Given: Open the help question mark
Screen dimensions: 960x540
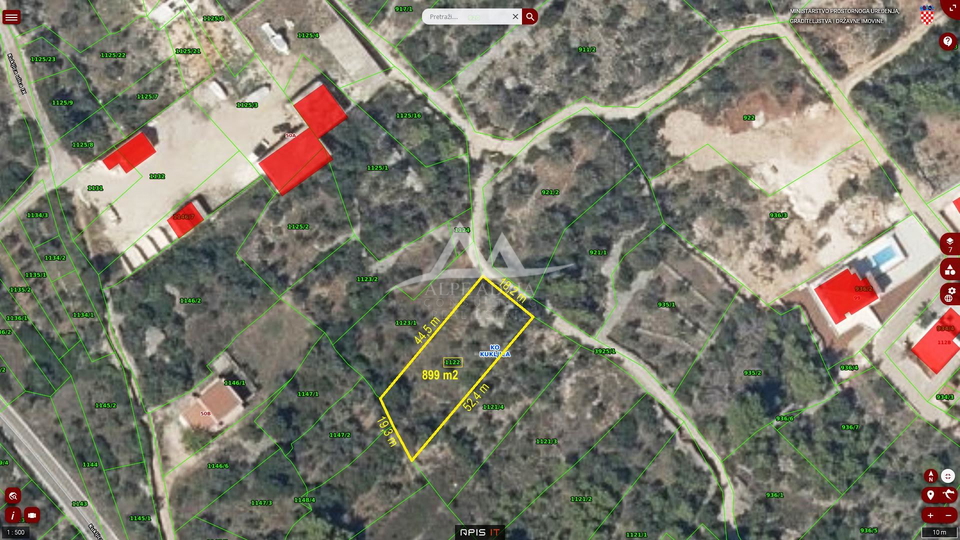Looking at the screenshot, I should (948, 41).
